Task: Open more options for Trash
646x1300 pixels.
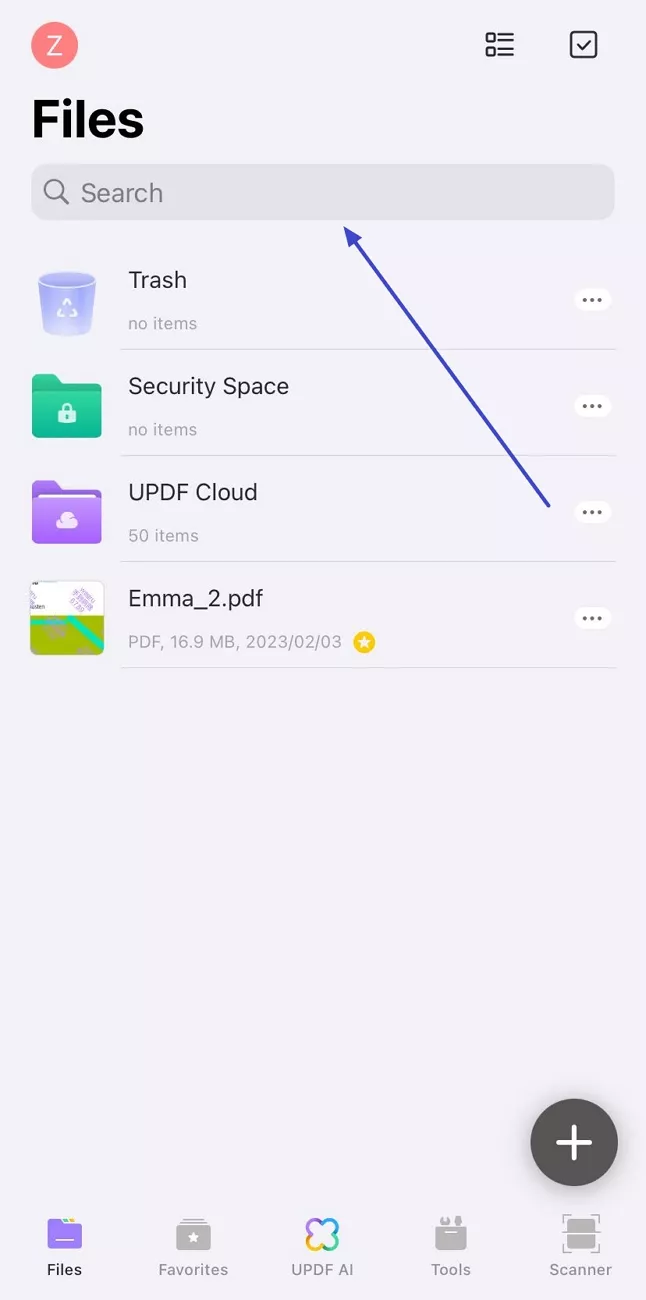Action: pos(592,300)
